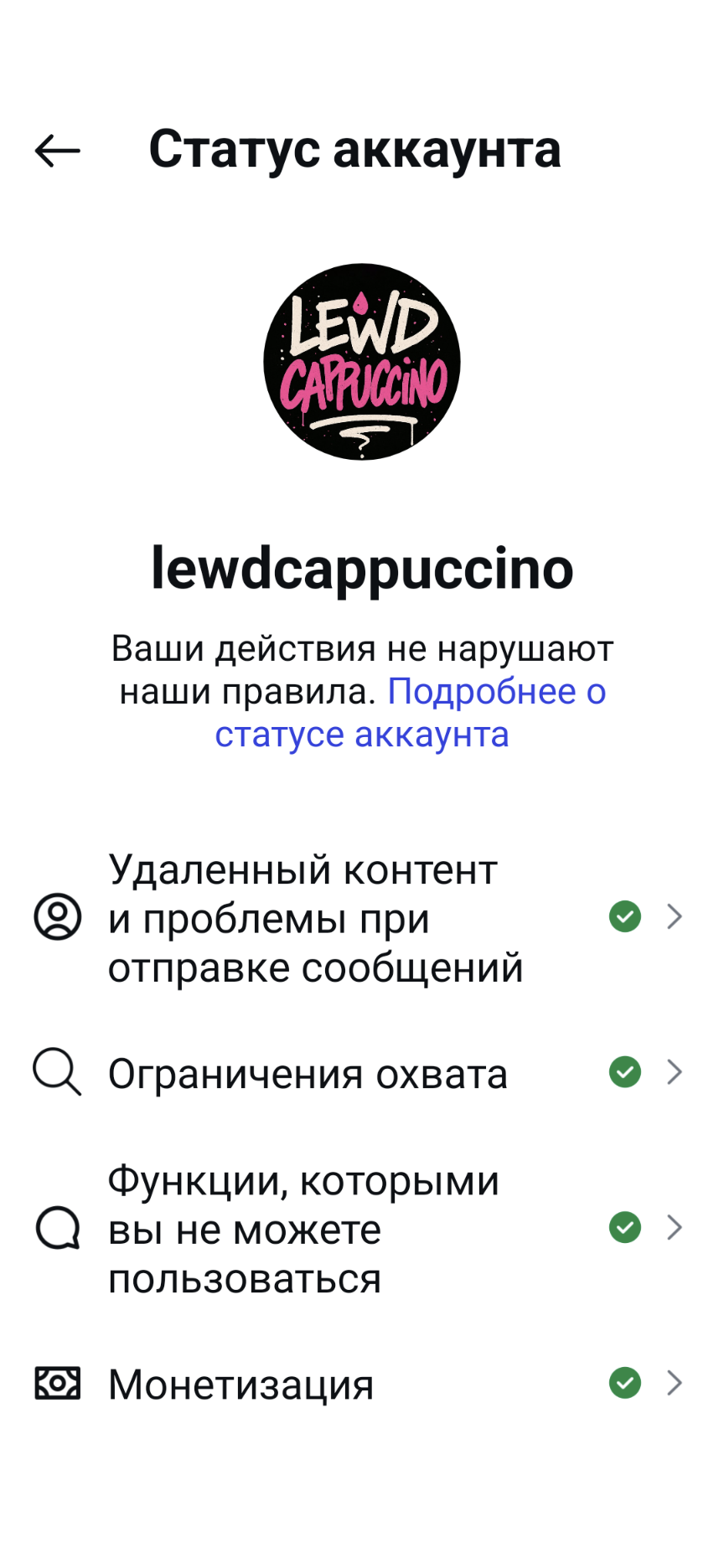The image size is (724, 1568).
Task: Click the green checkmark beside Ограничения охвата
Action: point(624,1071)
